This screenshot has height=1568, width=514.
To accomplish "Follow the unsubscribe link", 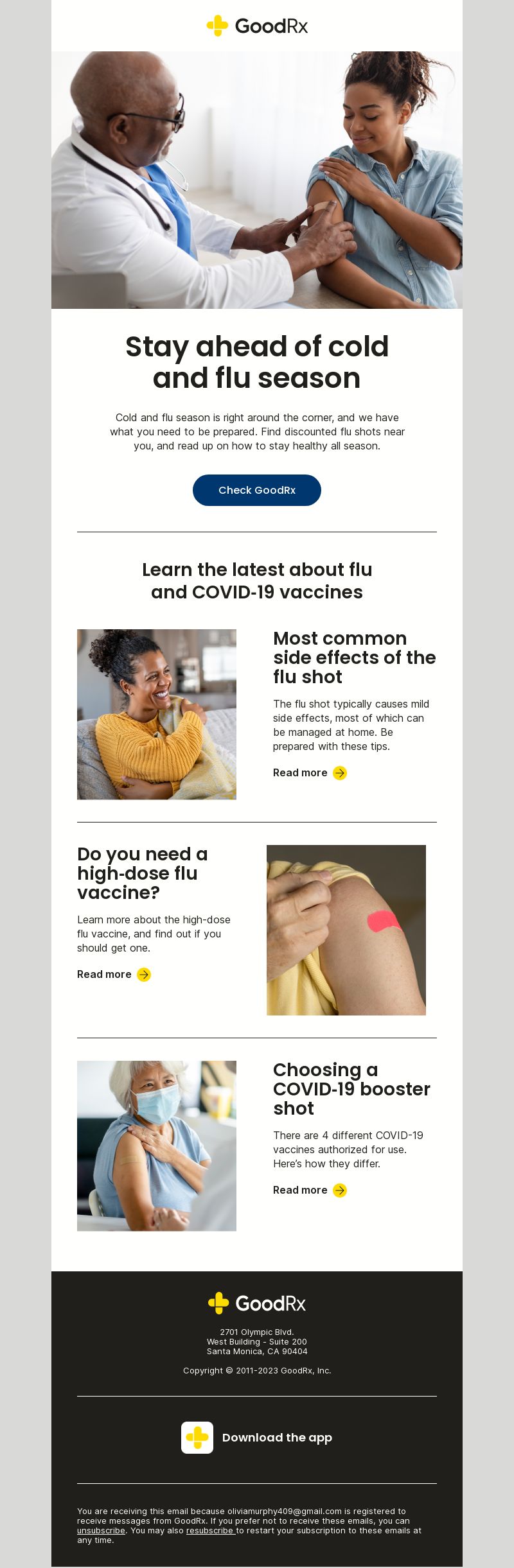I will (x=101, y=1531).
